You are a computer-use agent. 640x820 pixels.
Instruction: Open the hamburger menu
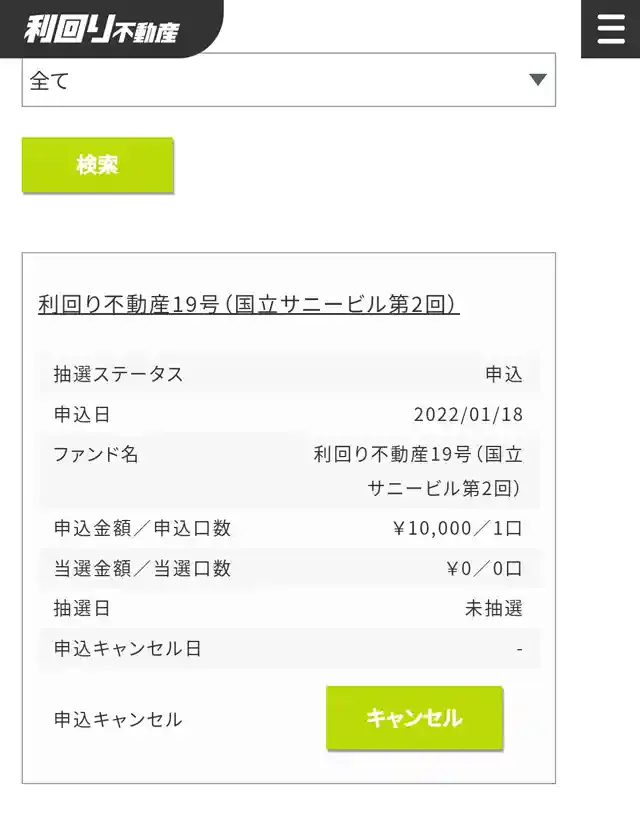pyautogui.click(x=610, y=29)
